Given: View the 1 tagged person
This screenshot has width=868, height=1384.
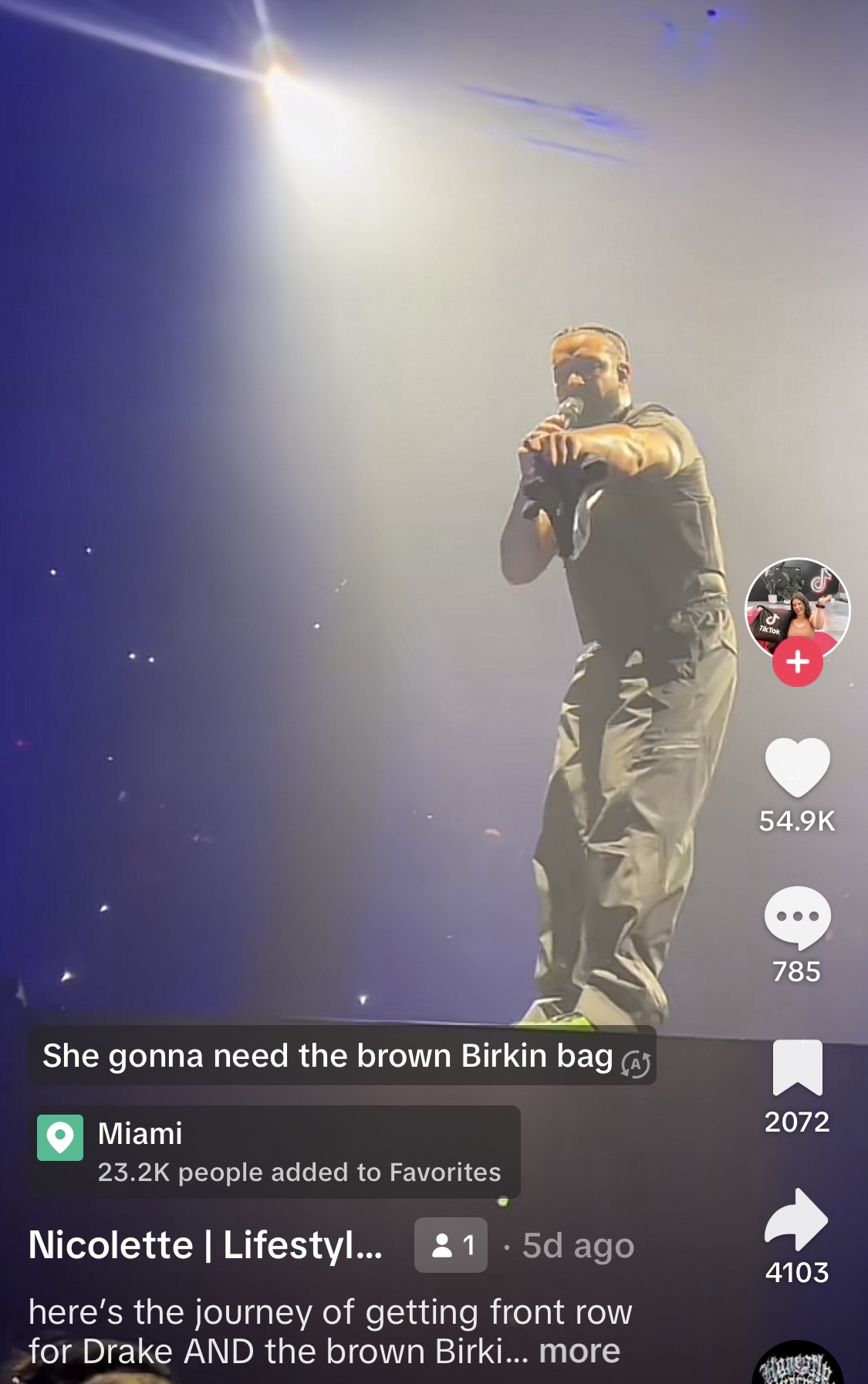Looking at the screenshot, I should pyautogui.click(x=451, y=1245).
